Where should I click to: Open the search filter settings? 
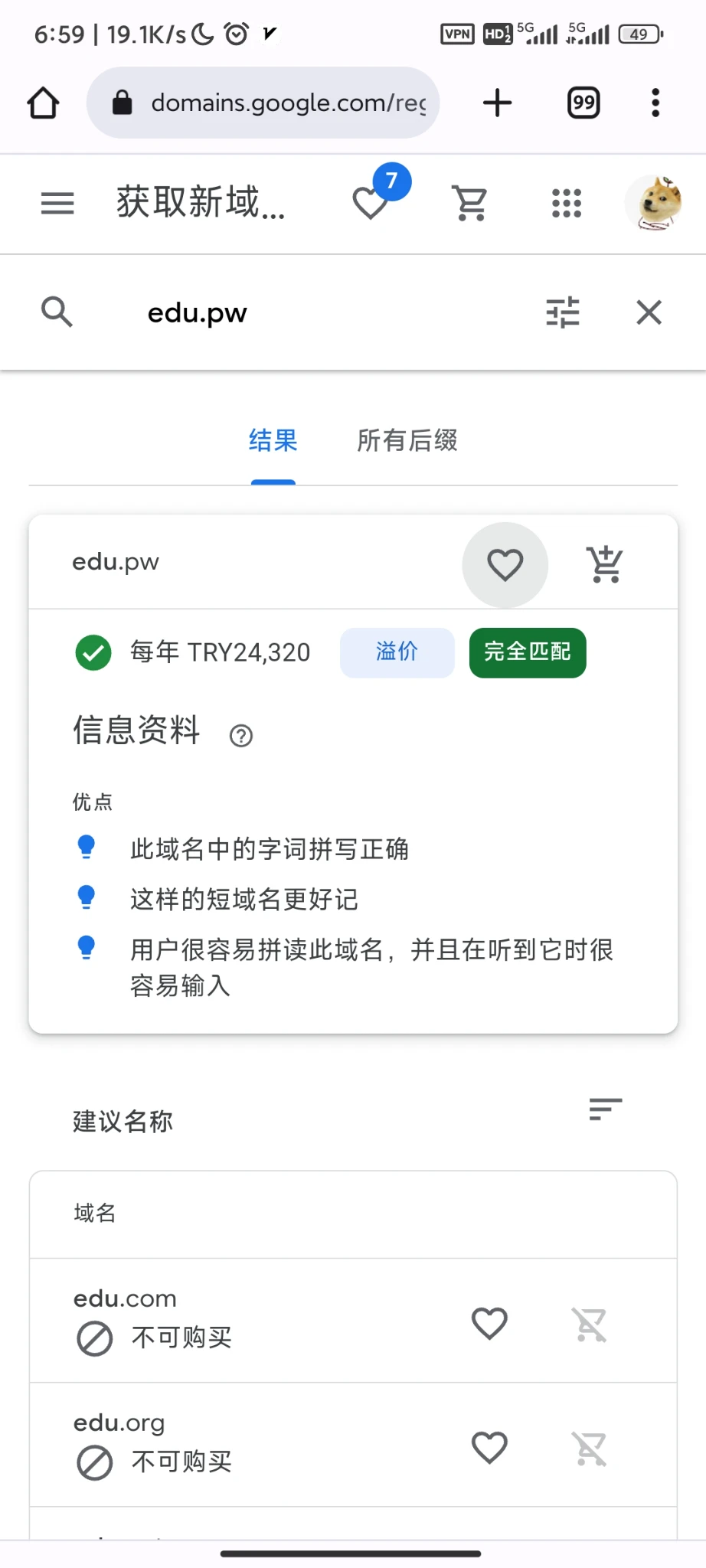click(x=563, y=312)
